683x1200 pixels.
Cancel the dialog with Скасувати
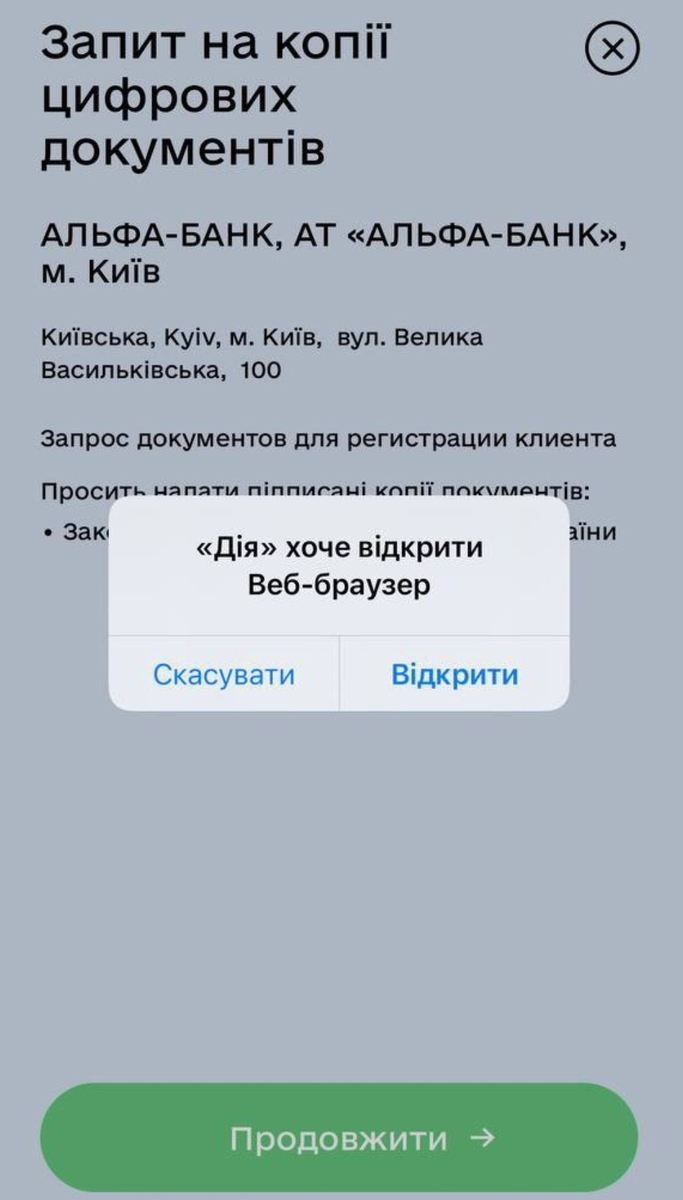pyautogui.click(x=224, y=674)
